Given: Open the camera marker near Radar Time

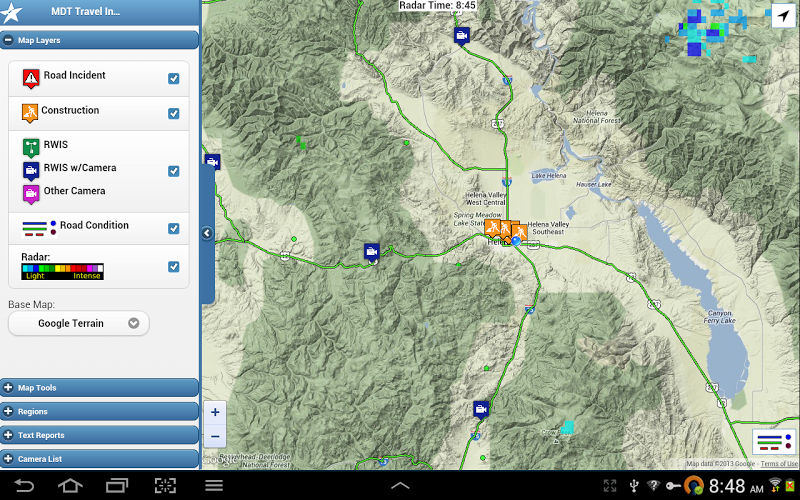Looking at the screenshot, I should tap(461, 35).
